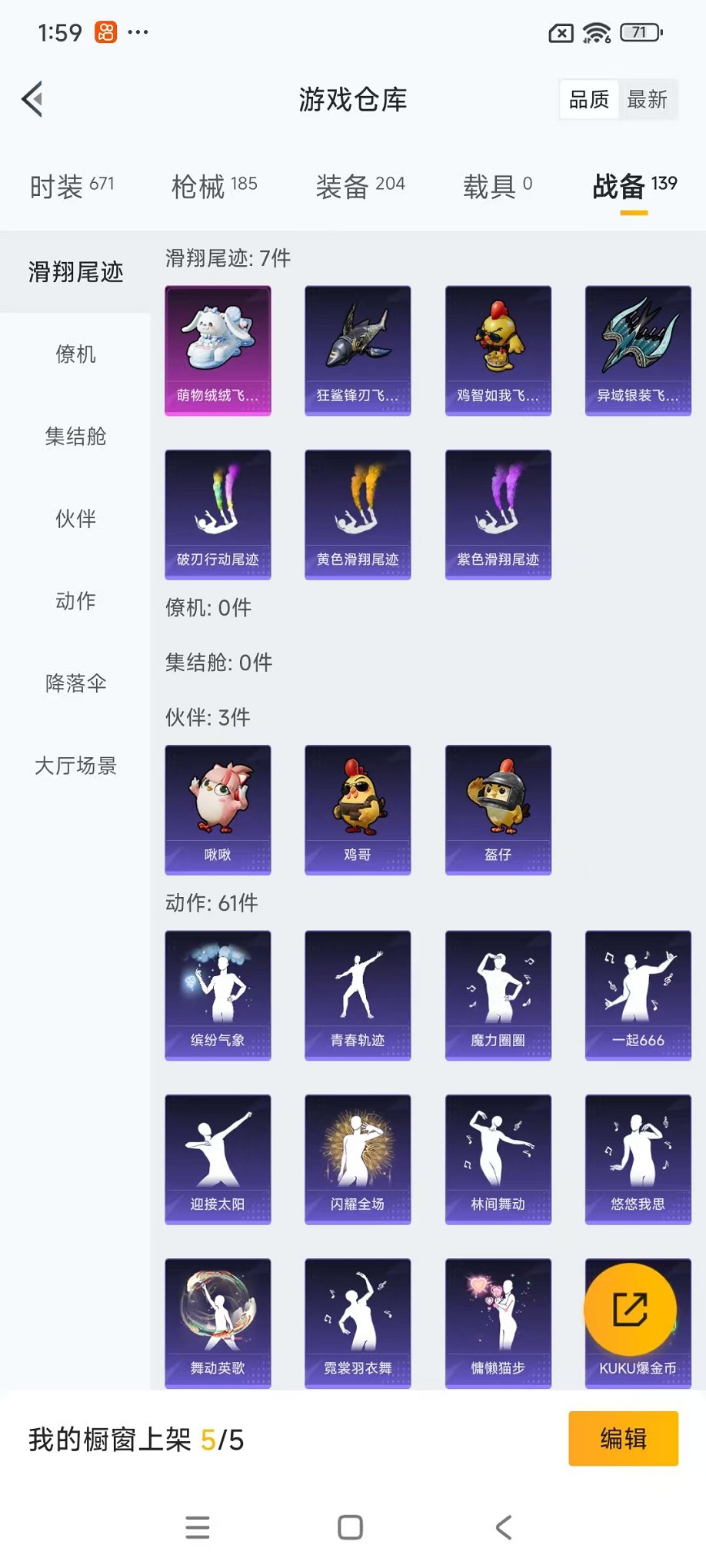
Task: Select 伙伴 in the side list
Action: [75, 519]
